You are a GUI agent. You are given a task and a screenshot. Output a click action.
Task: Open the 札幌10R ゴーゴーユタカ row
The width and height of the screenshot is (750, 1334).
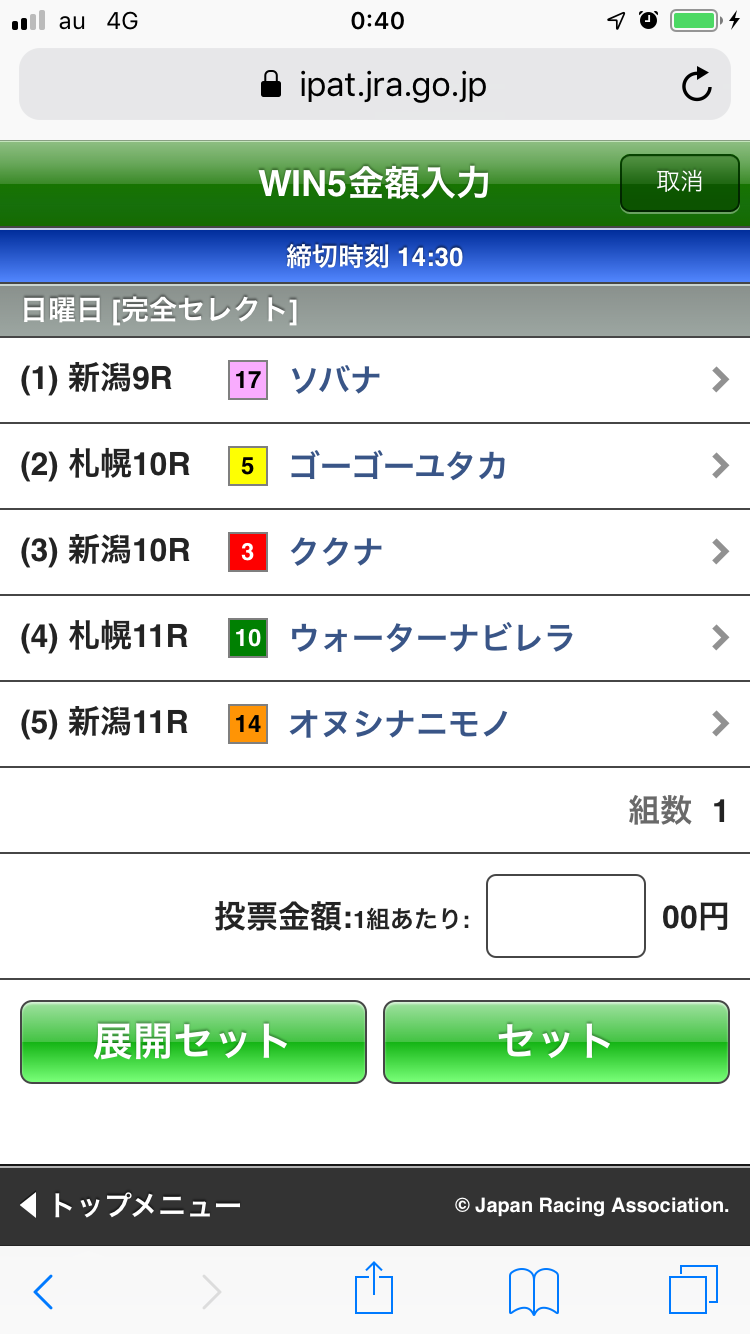coord(375,466)
